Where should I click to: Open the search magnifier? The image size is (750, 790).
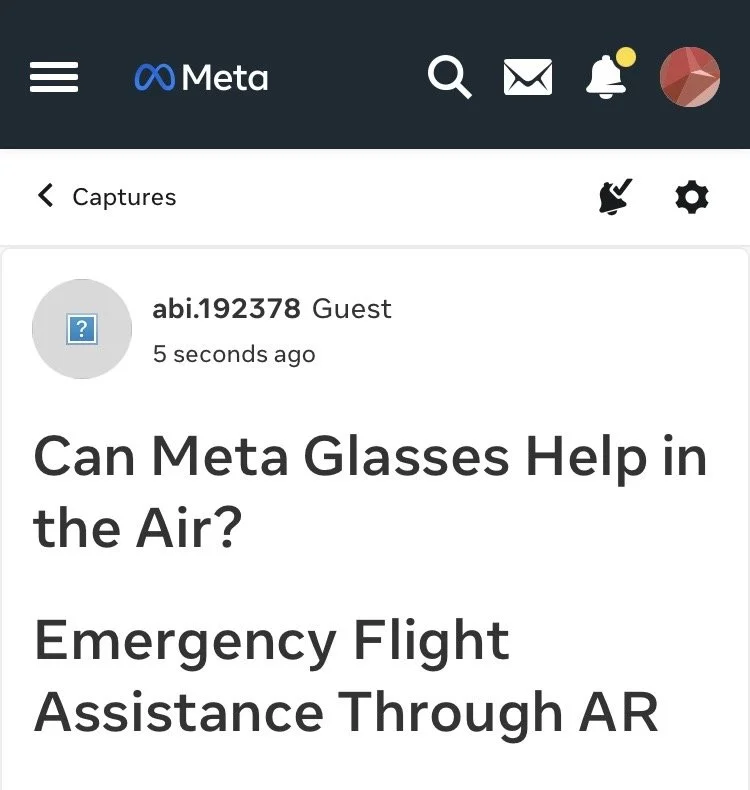coord(449,77)
